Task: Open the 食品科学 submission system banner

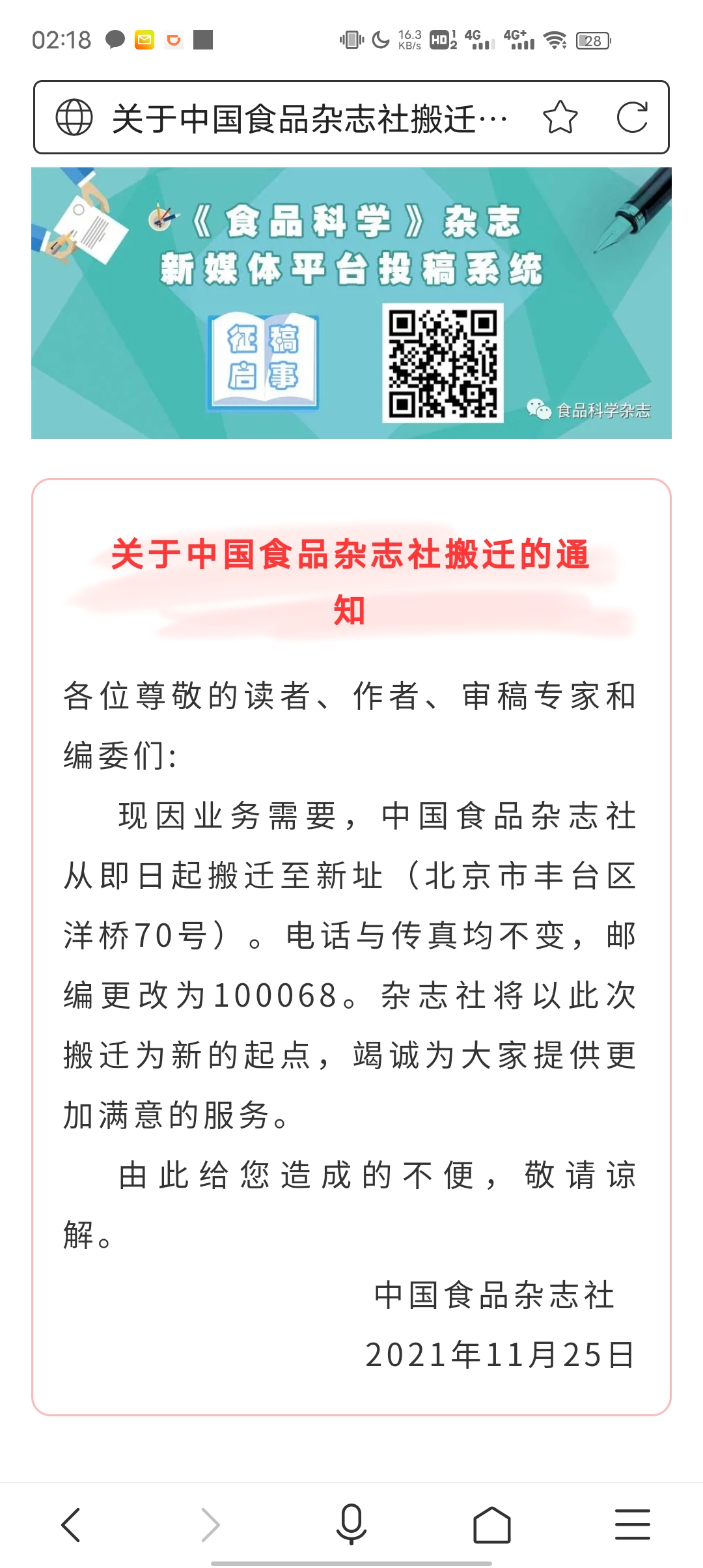Action: tap(351, 303)
